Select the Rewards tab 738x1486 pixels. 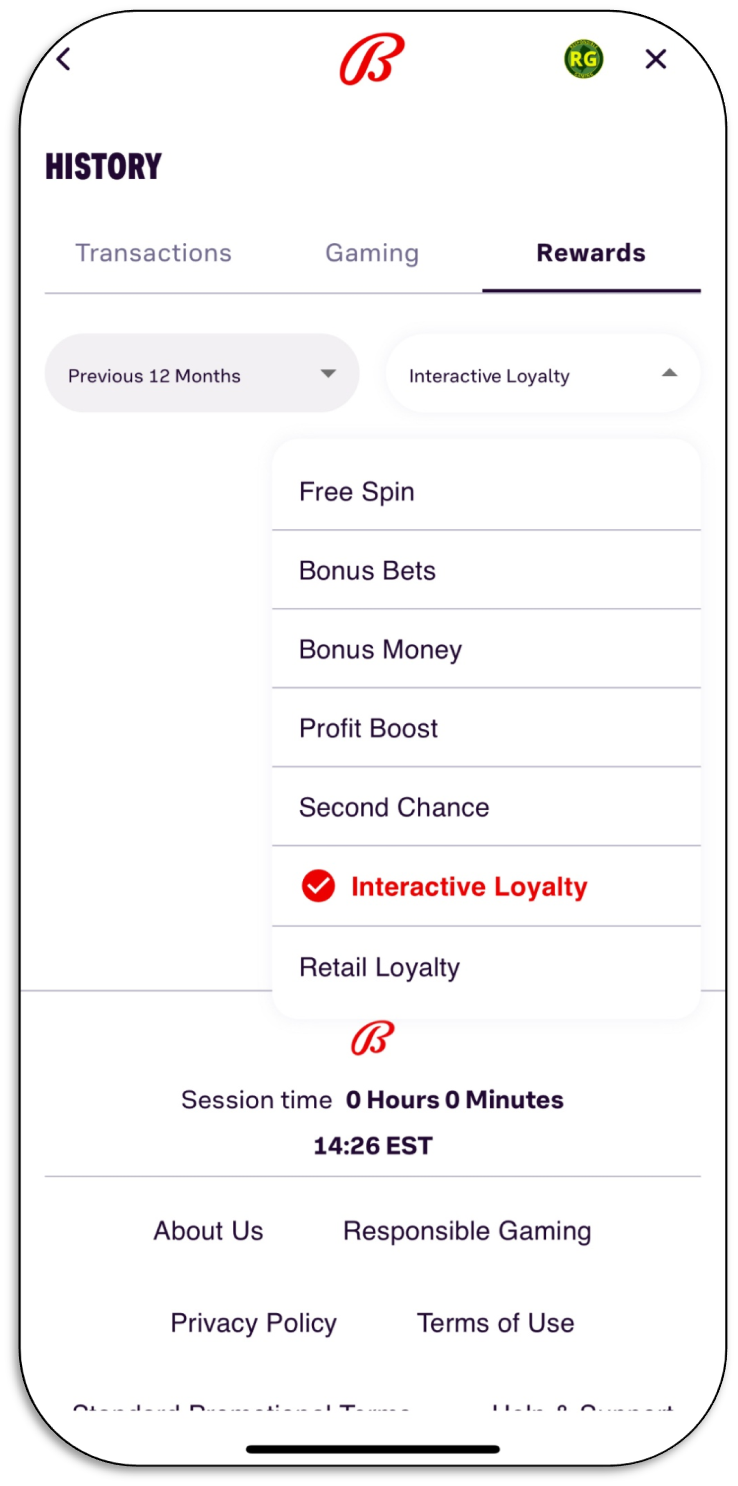click(590, 253)
